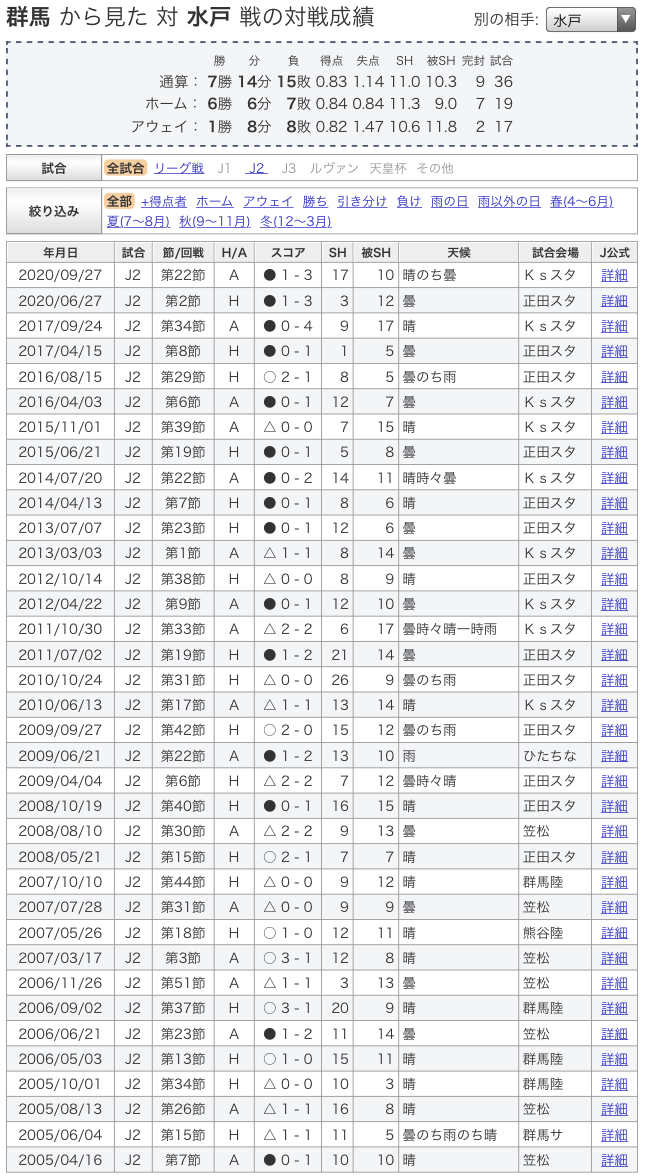The image size is (646, 1176).
Task: Narrow results to +得点者
Action: coord(164,201)
